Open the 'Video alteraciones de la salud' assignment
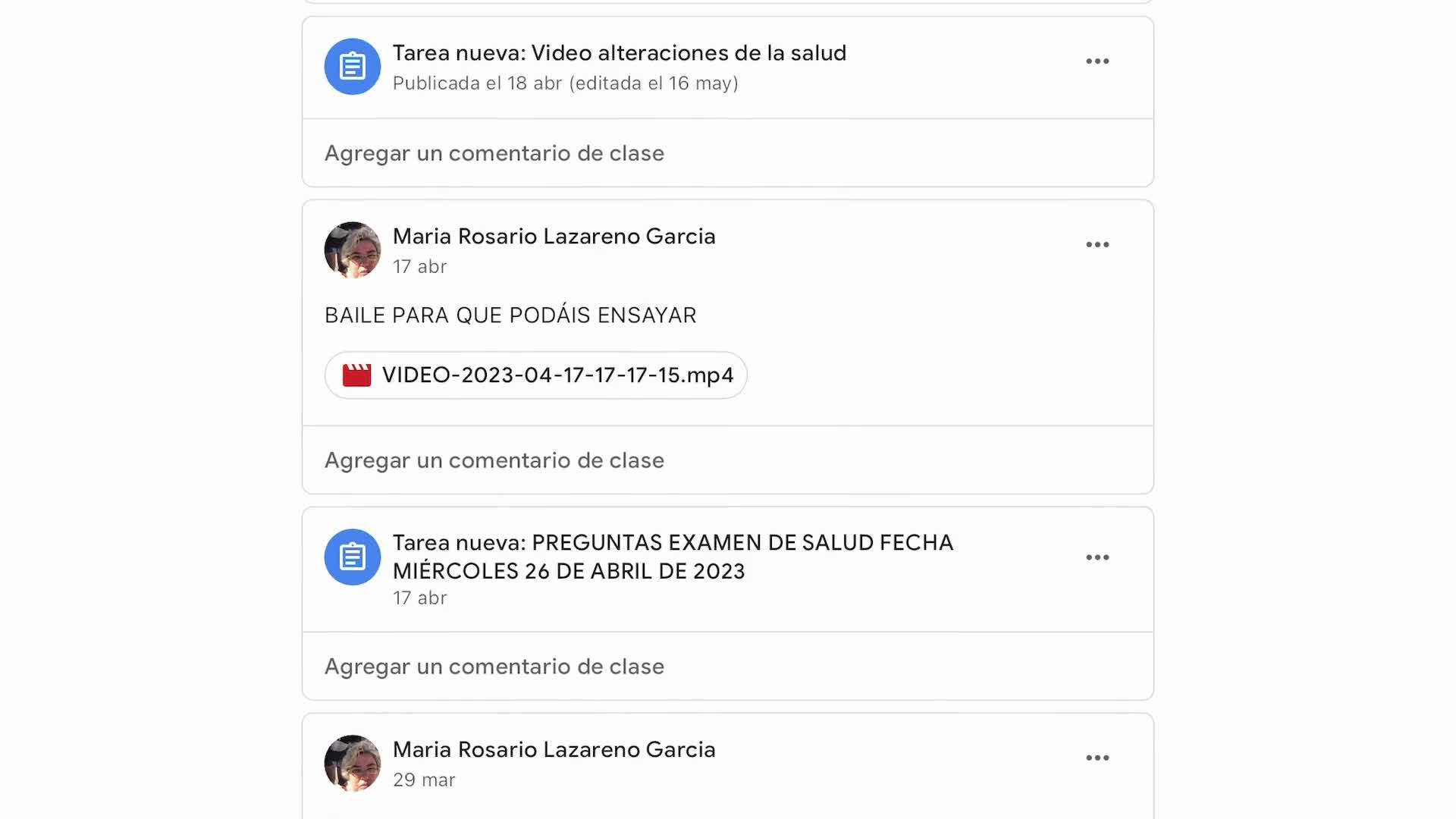The width and height of the screenshot is (1456, 819). click(x=619, y=54)
